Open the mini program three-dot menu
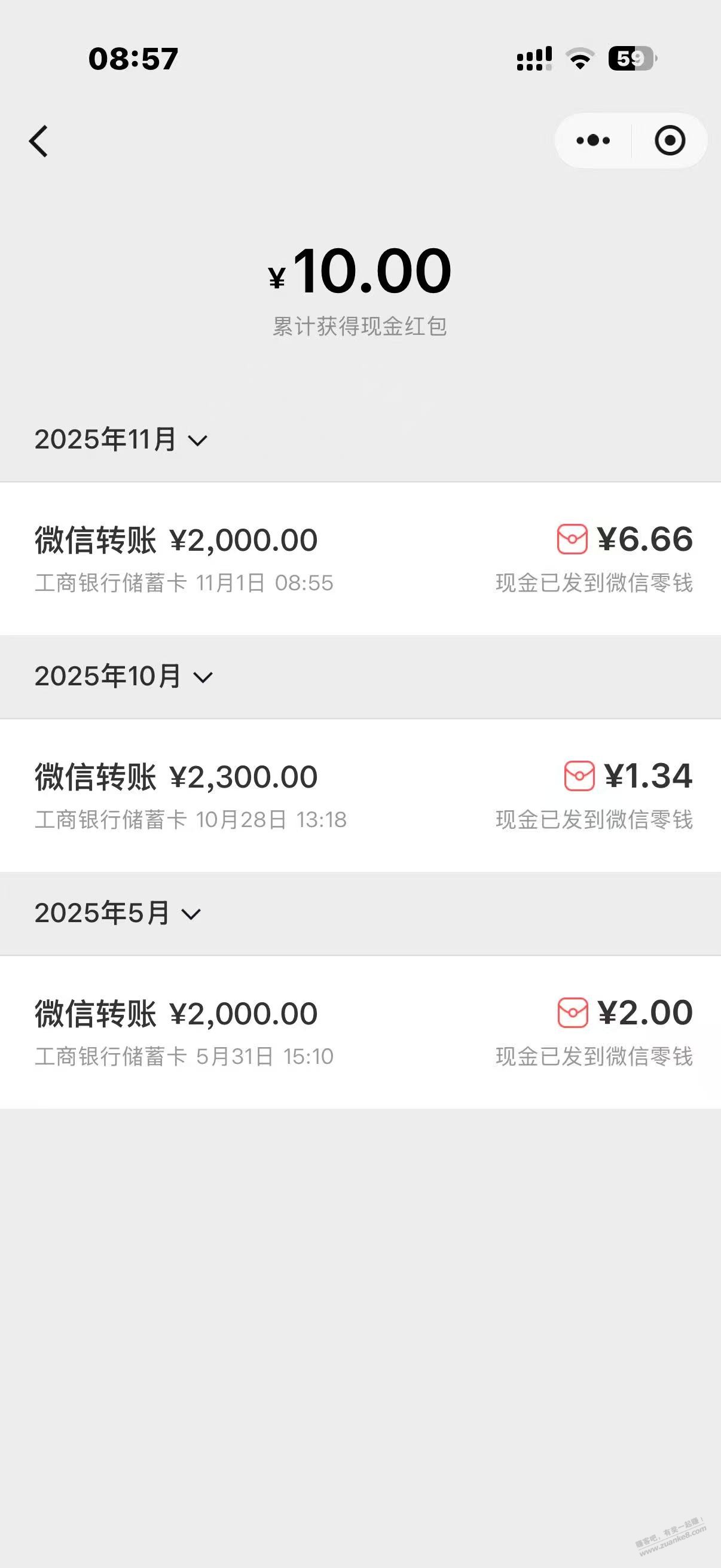The height and width of the screenshot is (1568, 721). point(592,141)
